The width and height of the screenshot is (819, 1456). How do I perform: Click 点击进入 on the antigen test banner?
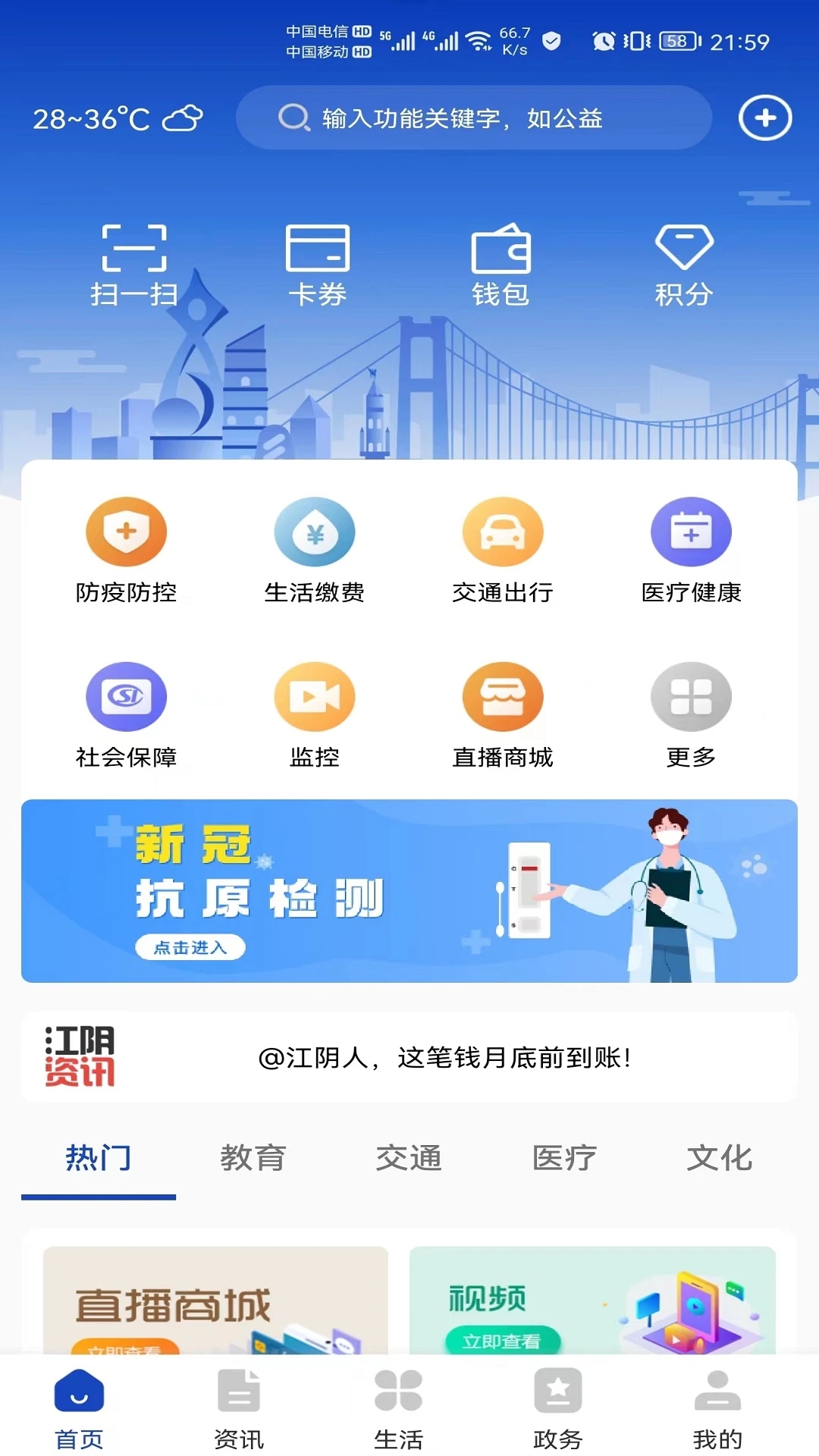(190, 946)
